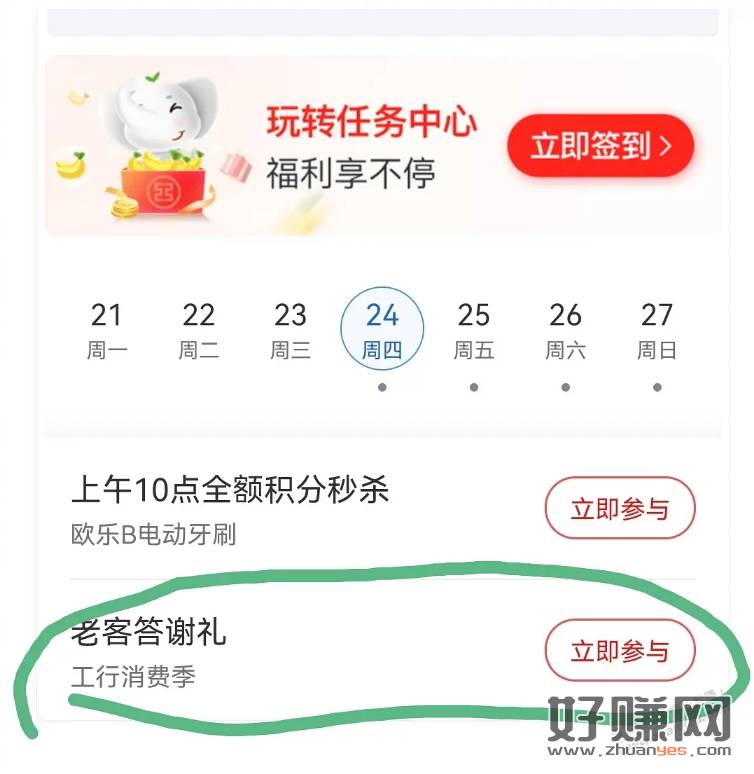Switch to date 27 周日
Viewport: 754px width, 774px height.
657,330
